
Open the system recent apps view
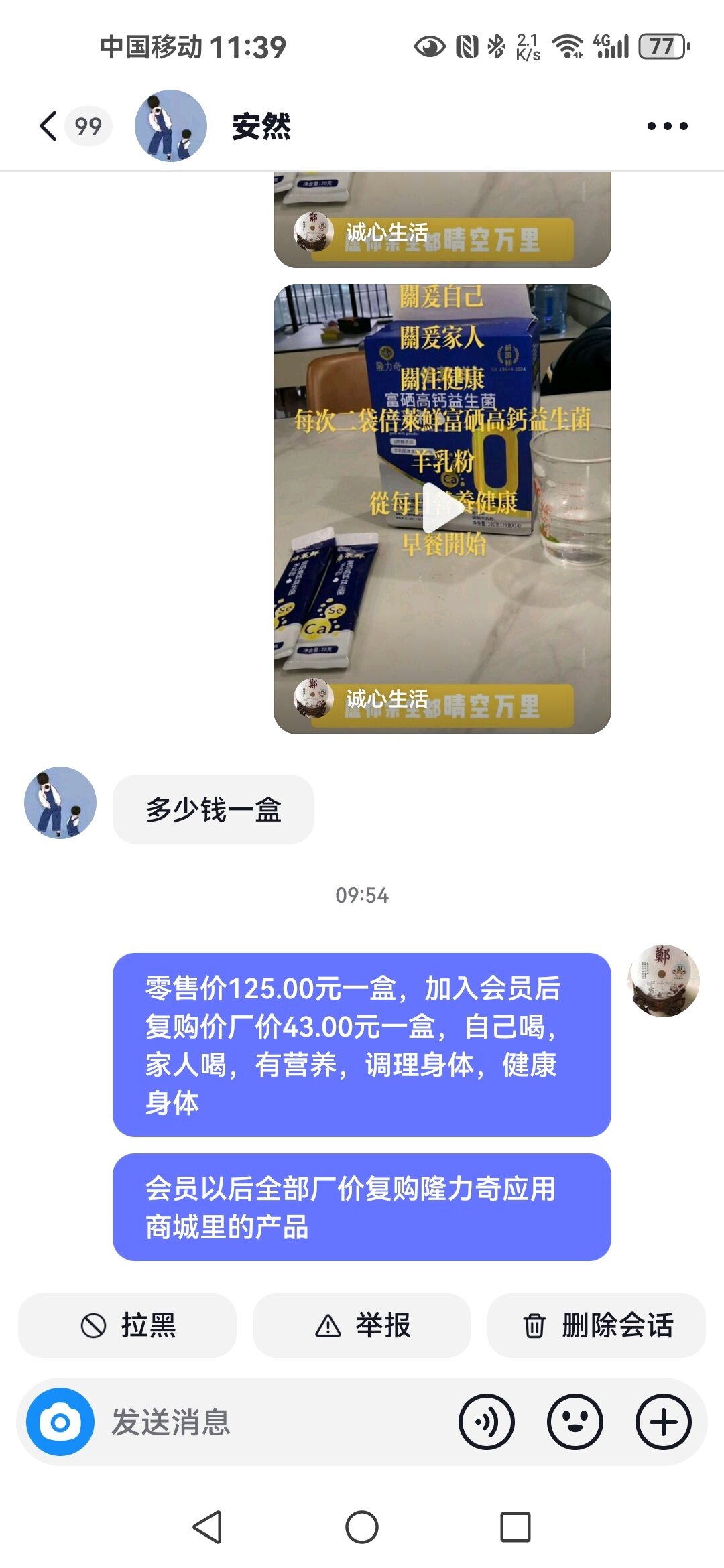[x=516, y=1528]
